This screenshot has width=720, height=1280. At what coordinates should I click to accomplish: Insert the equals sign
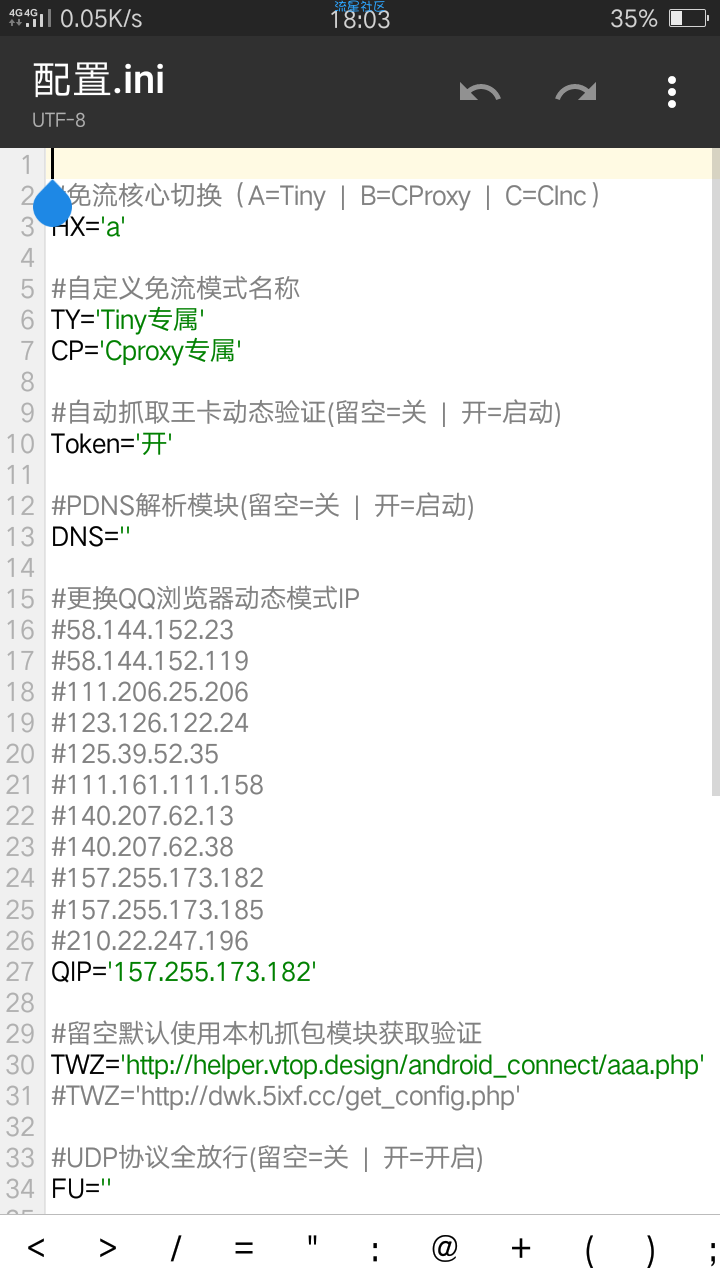coord(244,1248)
